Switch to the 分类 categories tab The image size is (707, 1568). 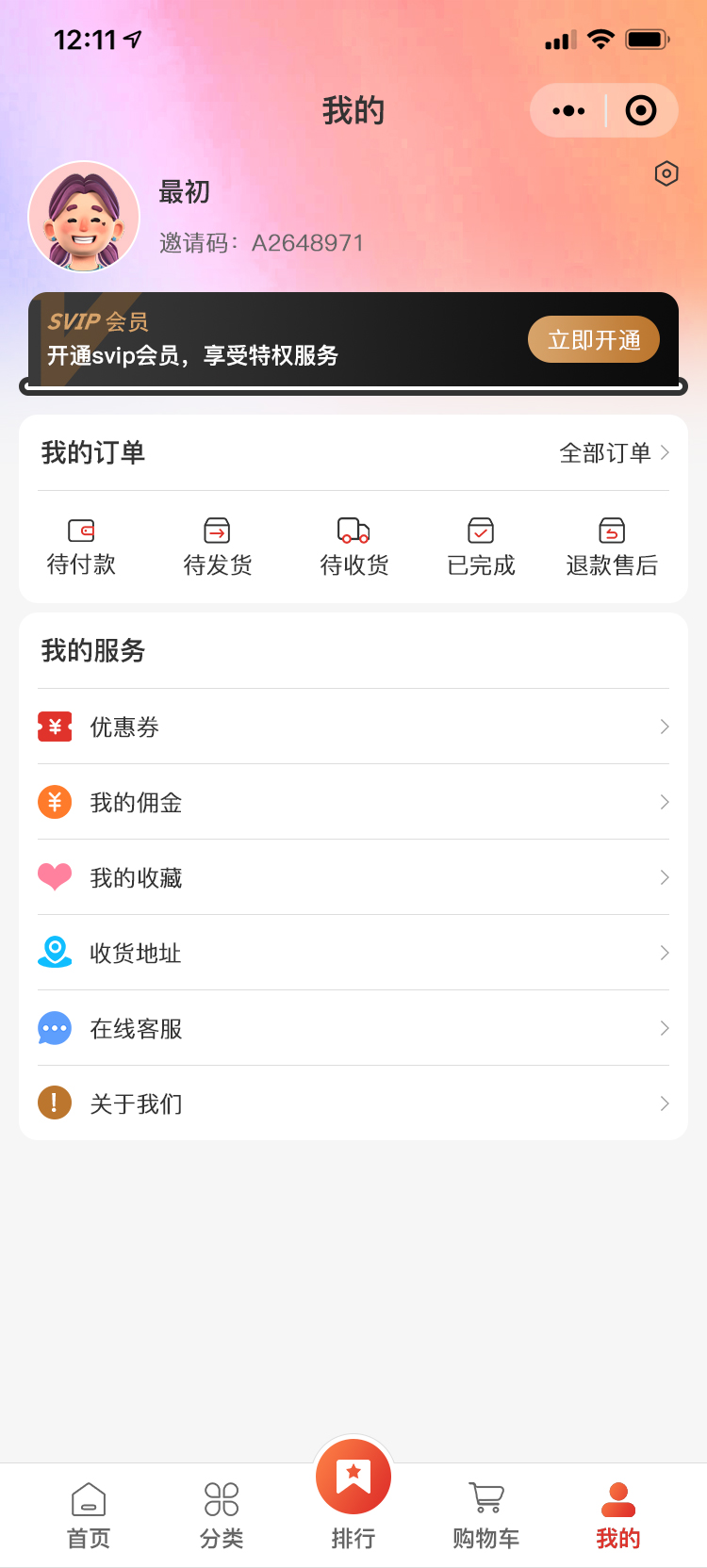tap(222, 1515)
